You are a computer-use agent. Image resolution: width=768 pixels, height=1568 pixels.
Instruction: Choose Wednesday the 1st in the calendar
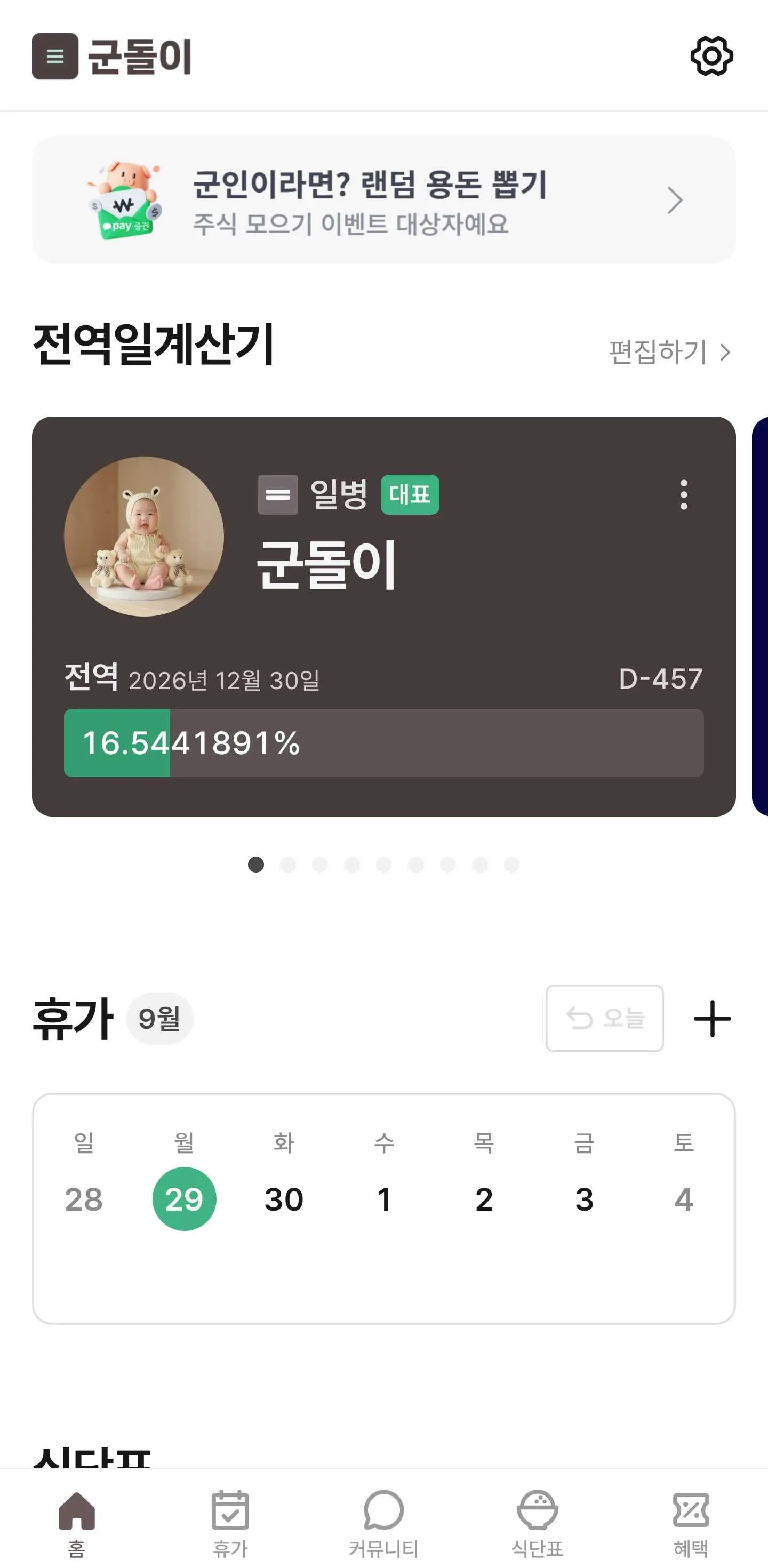383,1199
